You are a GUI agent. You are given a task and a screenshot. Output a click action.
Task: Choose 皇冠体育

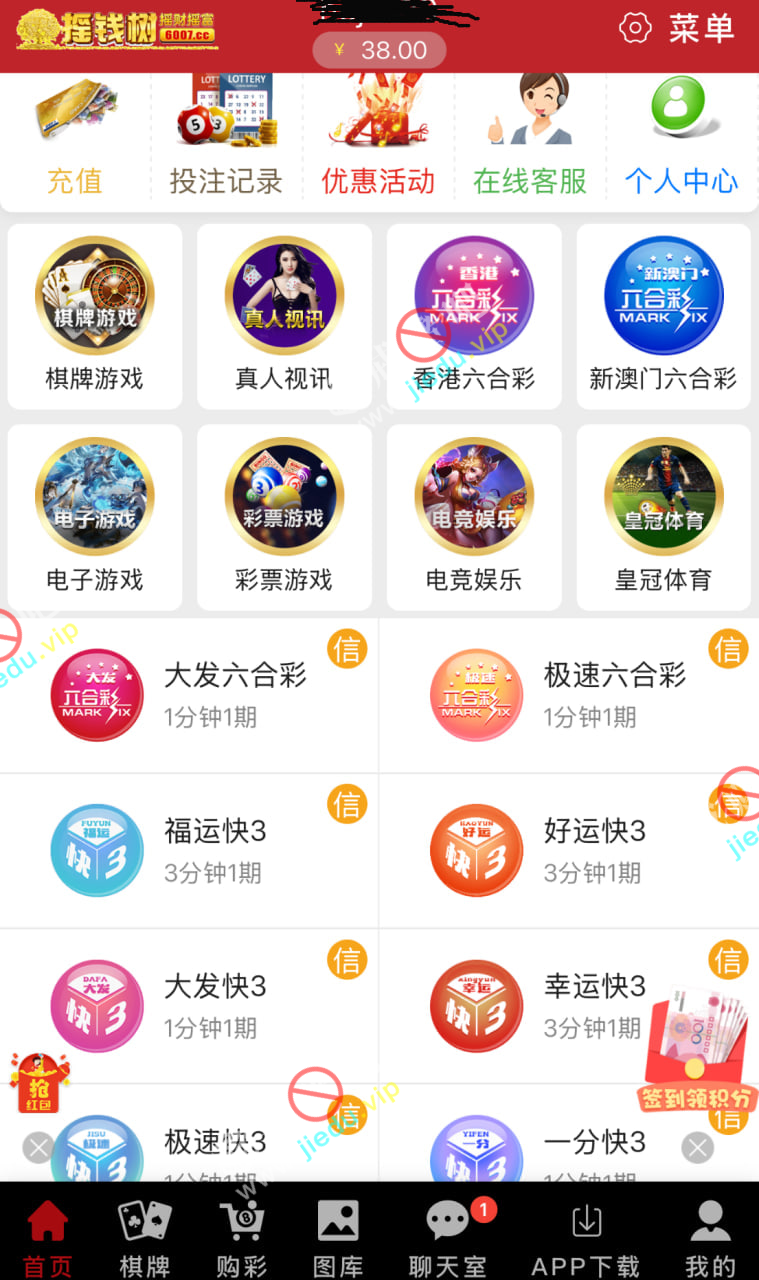[663, 516]
